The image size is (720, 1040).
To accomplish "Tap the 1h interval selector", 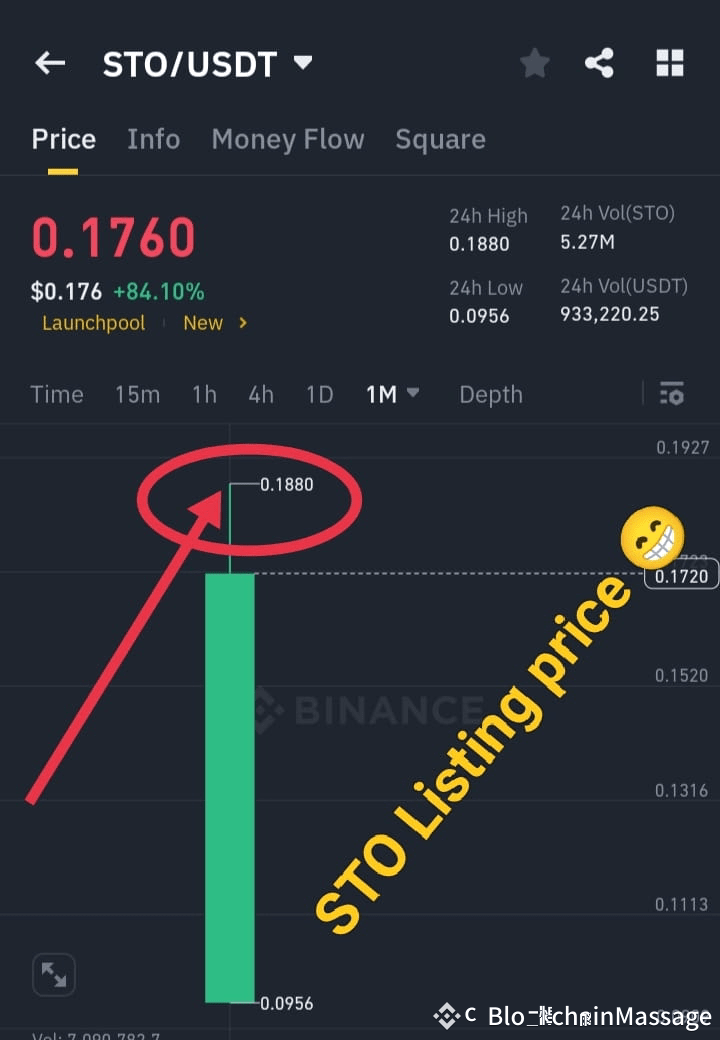I will (x=203, y=394).
